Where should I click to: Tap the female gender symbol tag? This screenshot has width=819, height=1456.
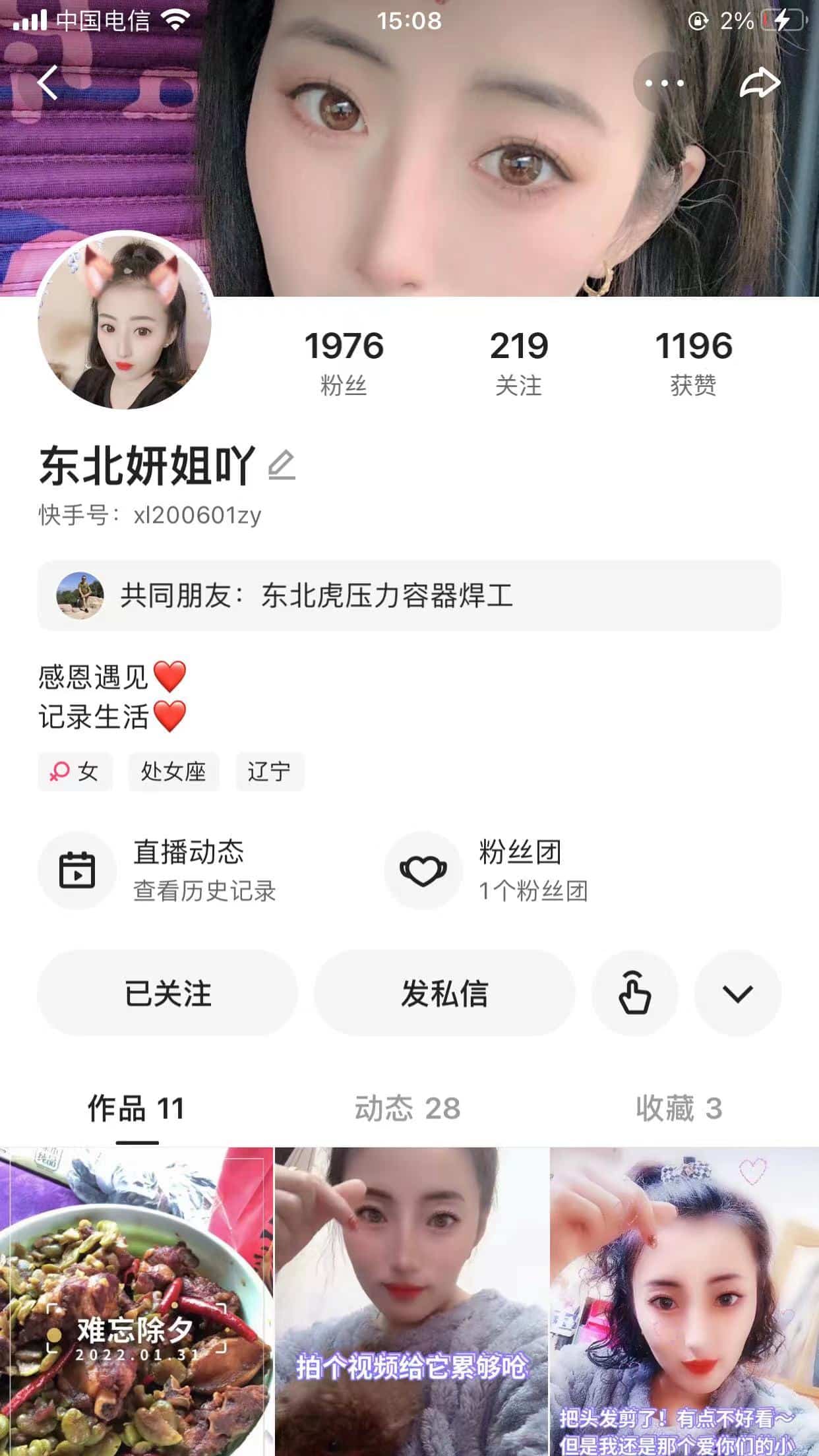(x=75, y=772)
